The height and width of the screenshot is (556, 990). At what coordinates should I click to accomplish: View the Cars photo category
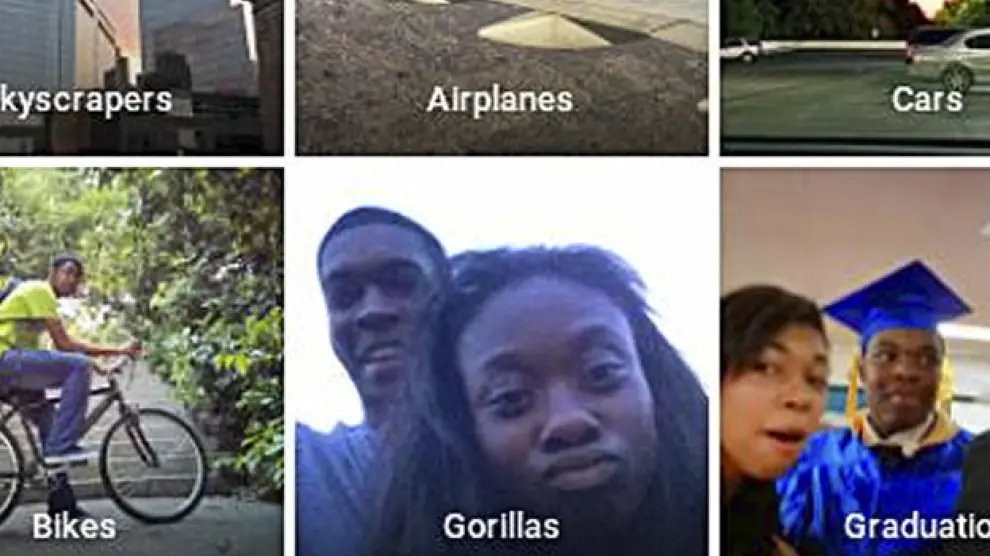click(x=855, y=77)
